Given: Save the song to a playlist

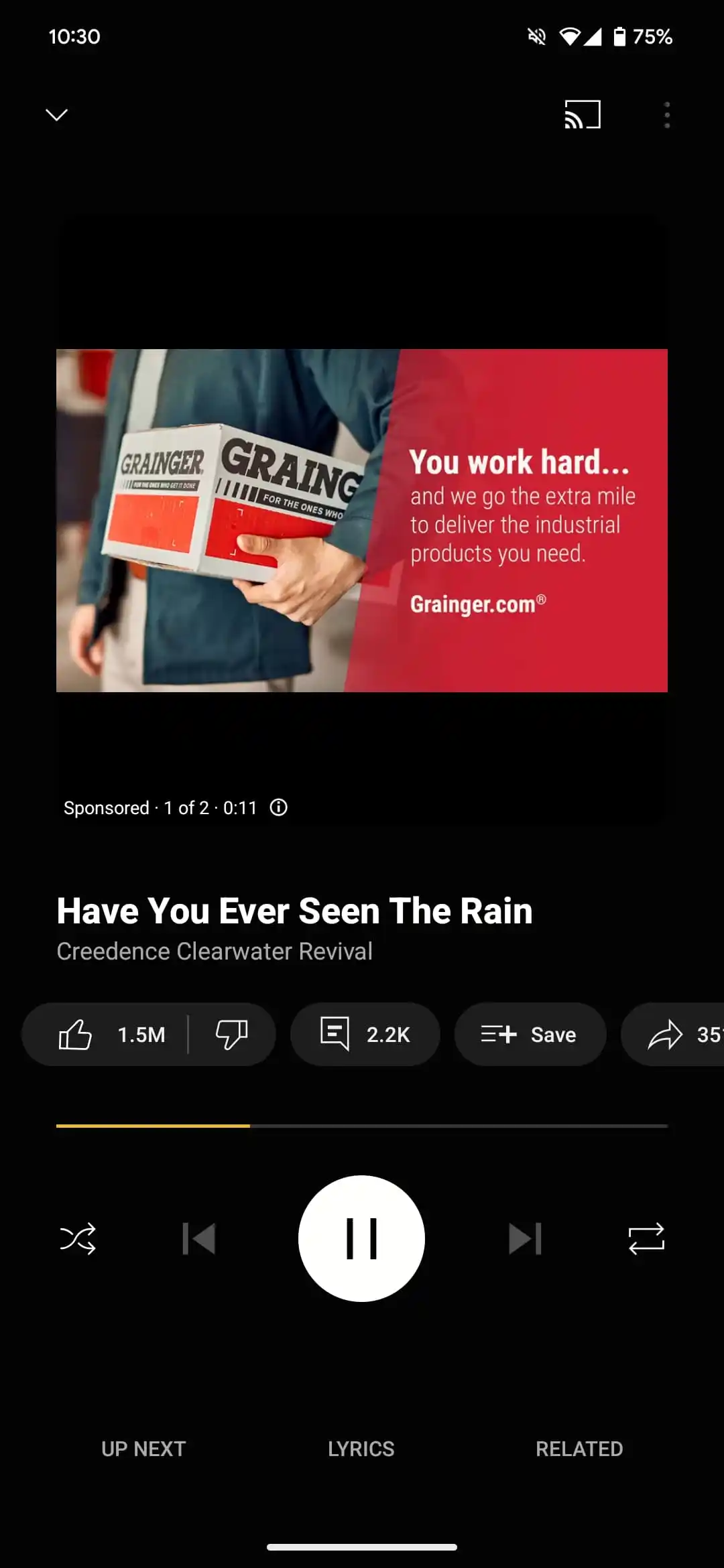Looking at the screenshot, I should pos(530,1035).
